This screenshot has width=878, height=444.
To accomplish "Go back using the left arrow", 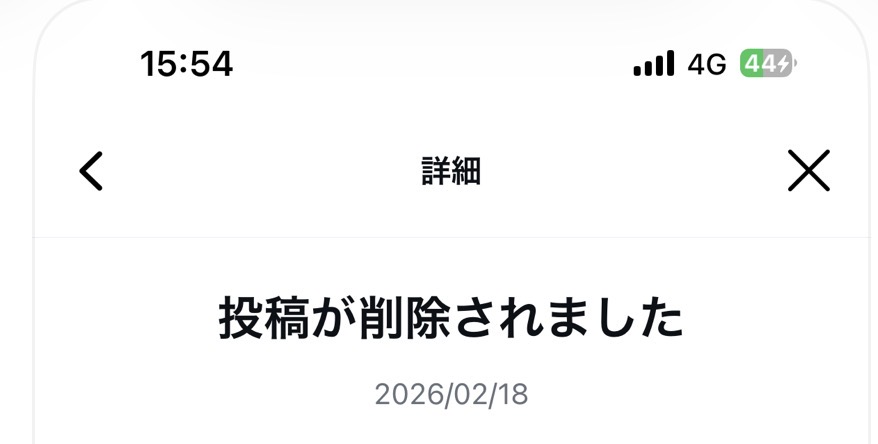I will tap(91, 171).
